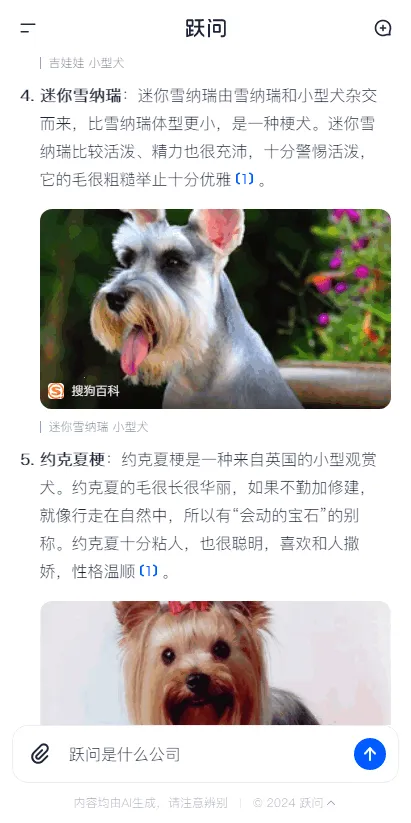Open the Yorkshire Terrier photo

tap(215, 663)
